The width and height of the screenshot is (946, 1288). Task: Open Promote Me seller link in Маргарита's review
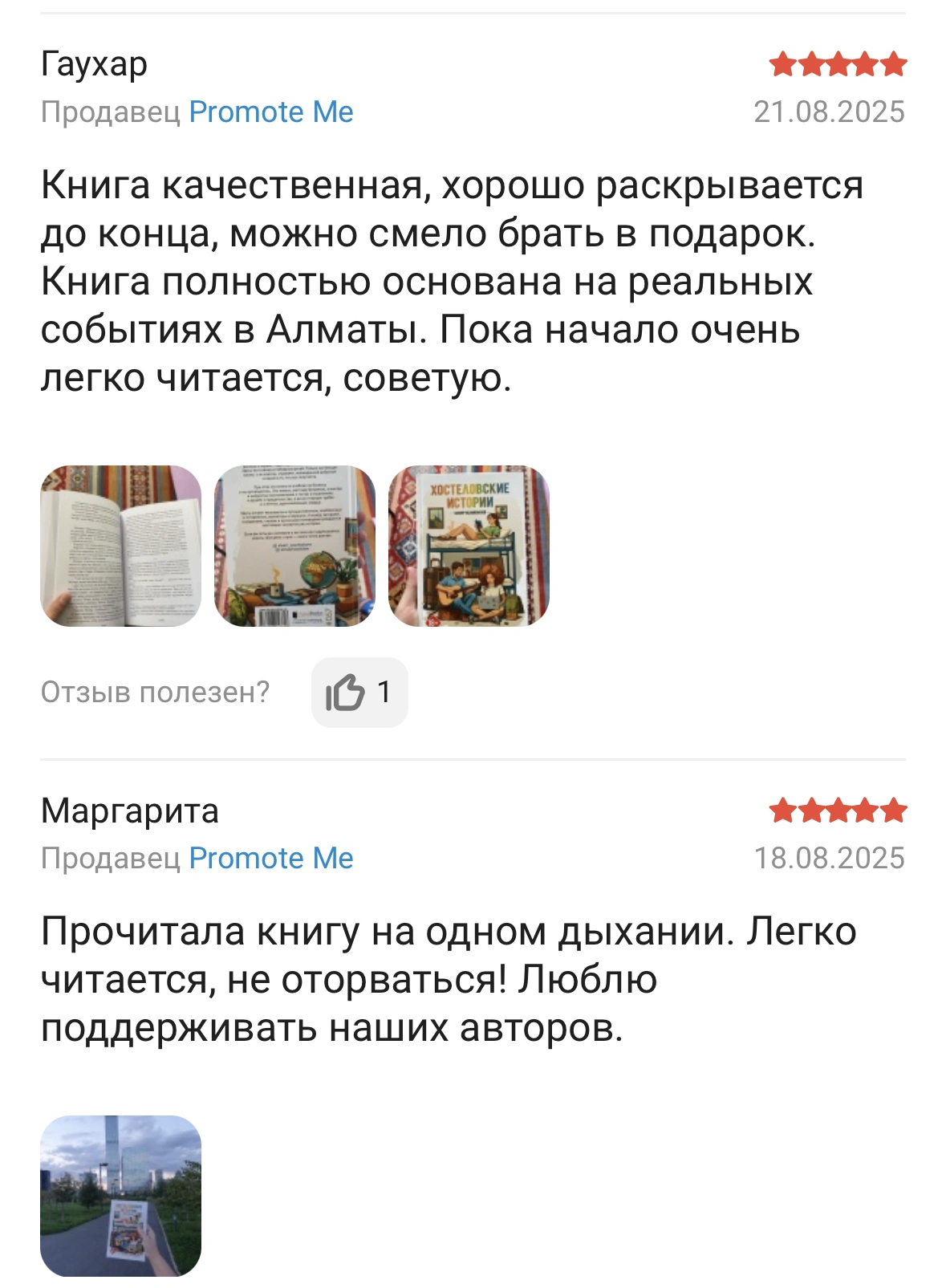[271, 858]
